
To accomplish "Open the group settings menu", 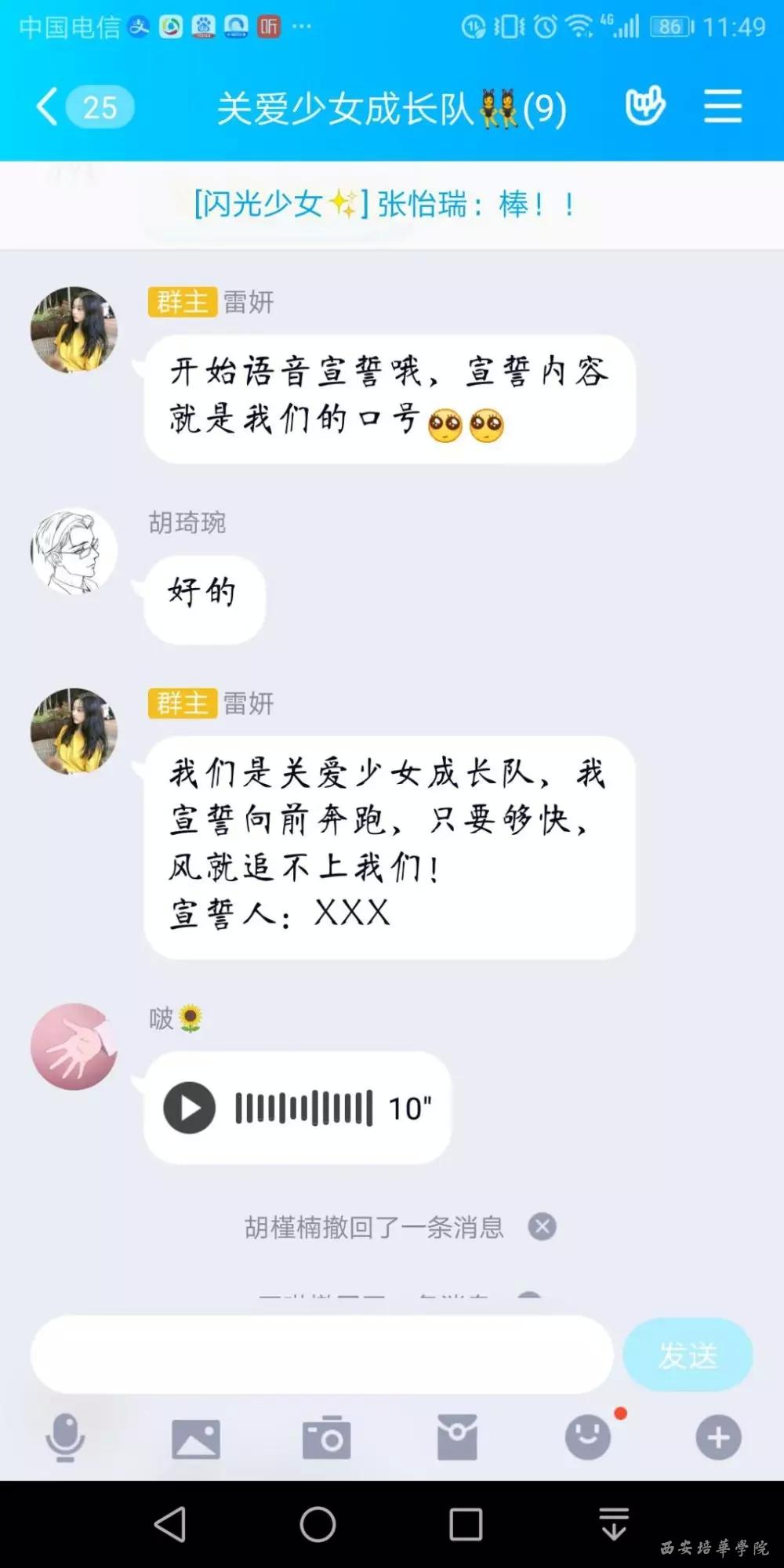I will tap(722, 107).
